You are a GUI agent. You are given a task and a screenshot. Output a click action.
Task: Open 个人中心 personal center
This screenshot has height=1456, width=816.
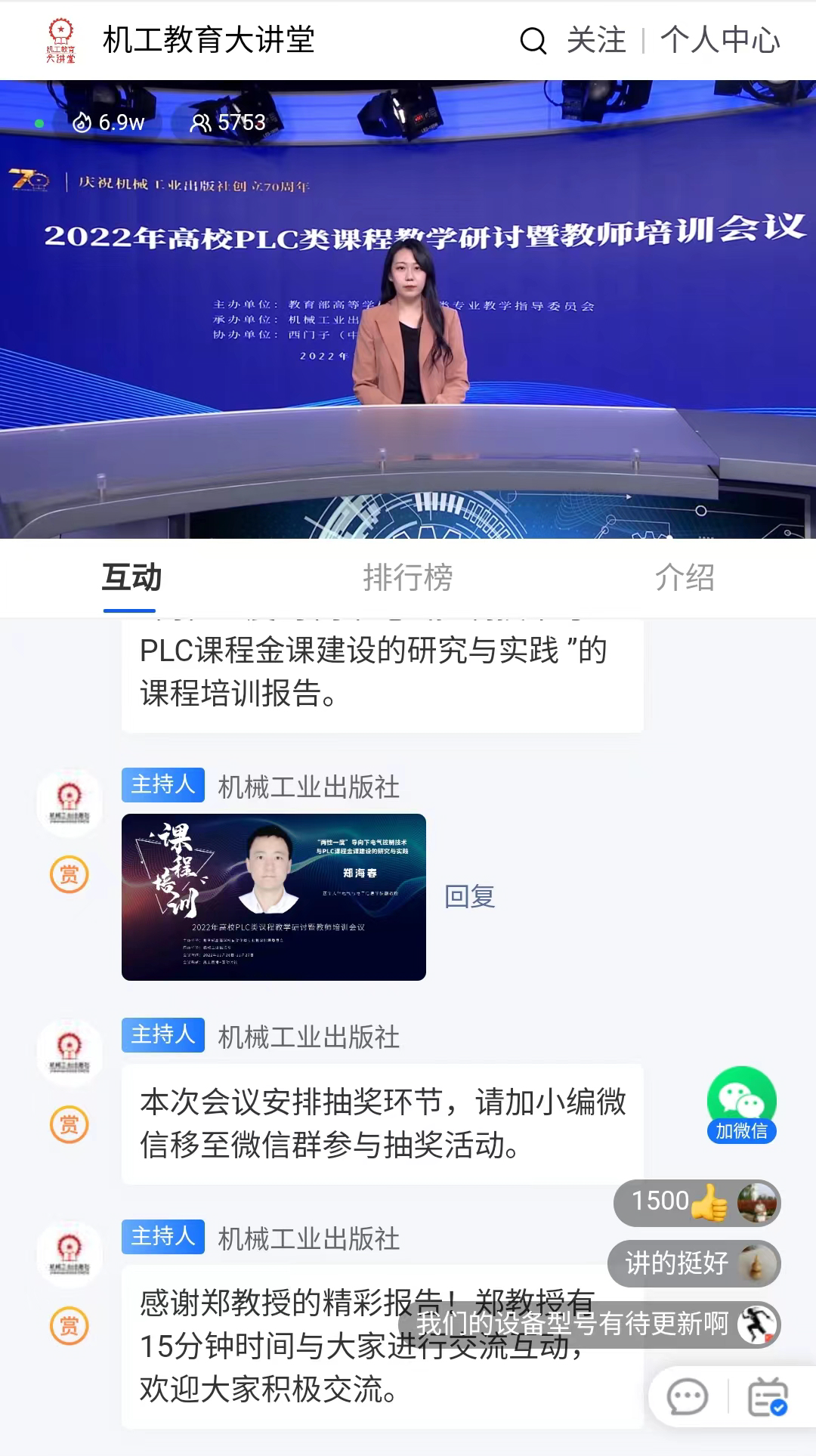(720, 42)
